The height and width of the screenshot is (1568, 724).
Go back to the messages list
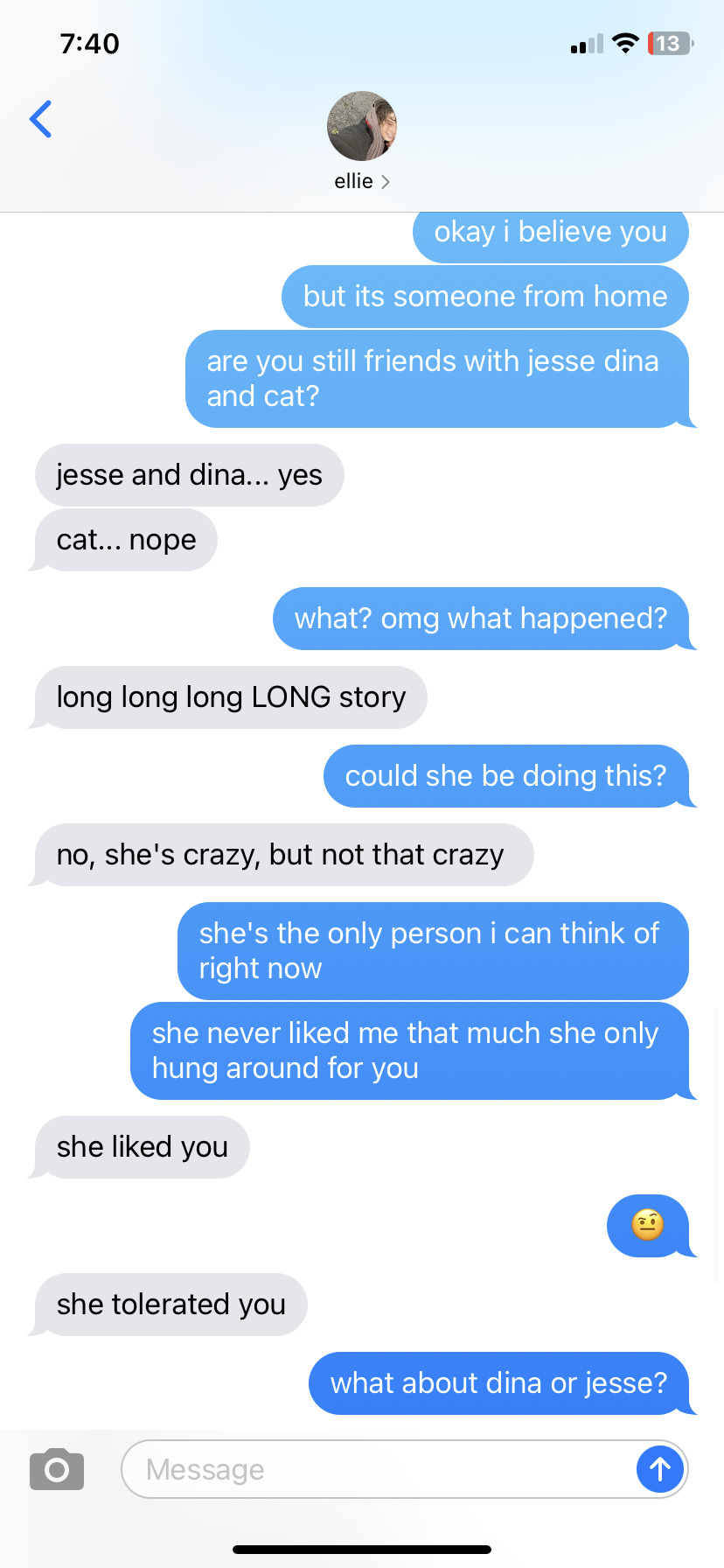(x=41, y=120)
